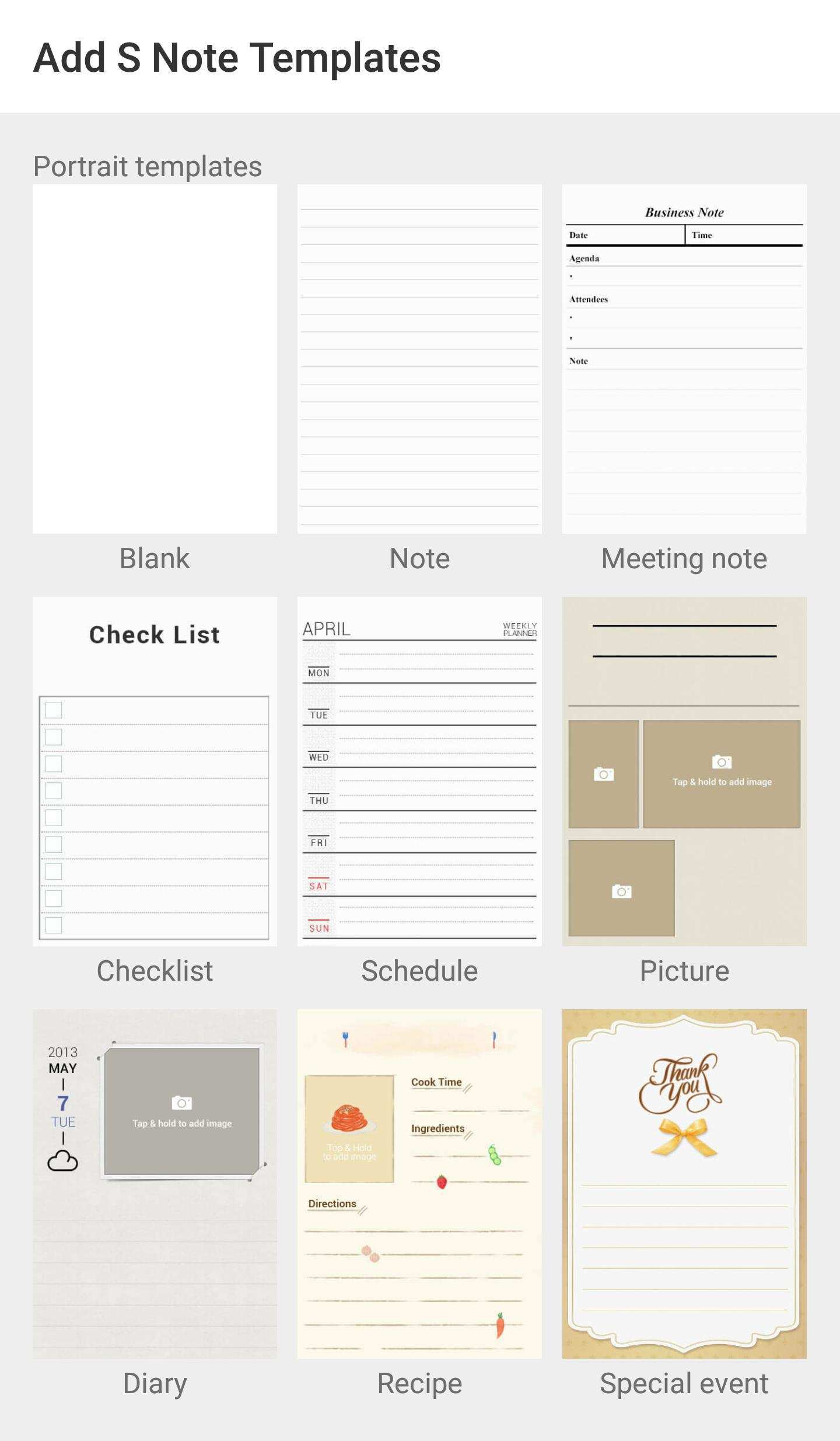Select the Schedule weekly planner template
The height and width of the screenshot is (1441, 840).
click(419, 771)
